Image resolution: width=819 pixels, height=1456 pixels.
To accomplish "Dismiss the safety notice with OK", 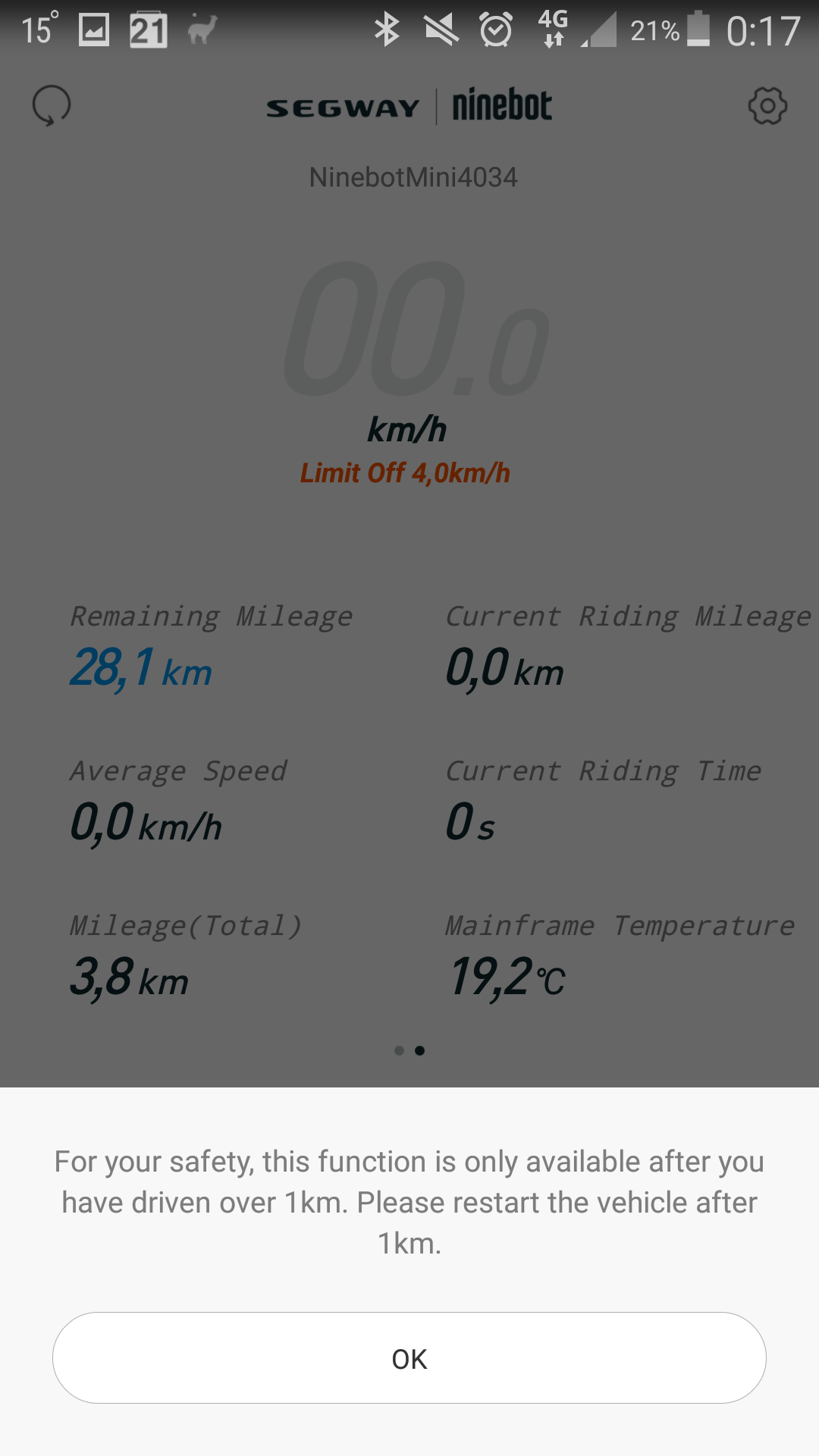I will [409, 1358].
